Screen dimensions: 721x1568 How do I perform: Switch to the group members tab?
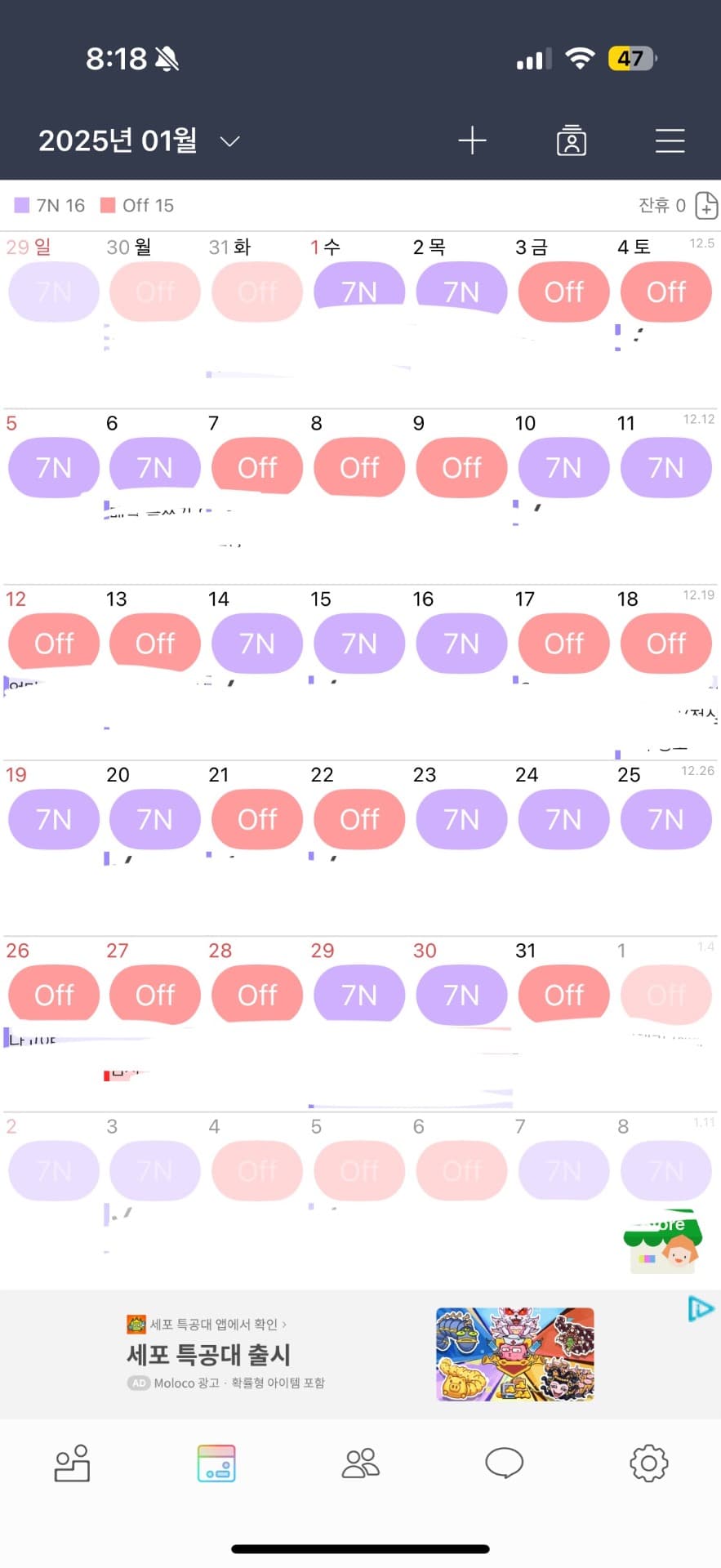360,1463
